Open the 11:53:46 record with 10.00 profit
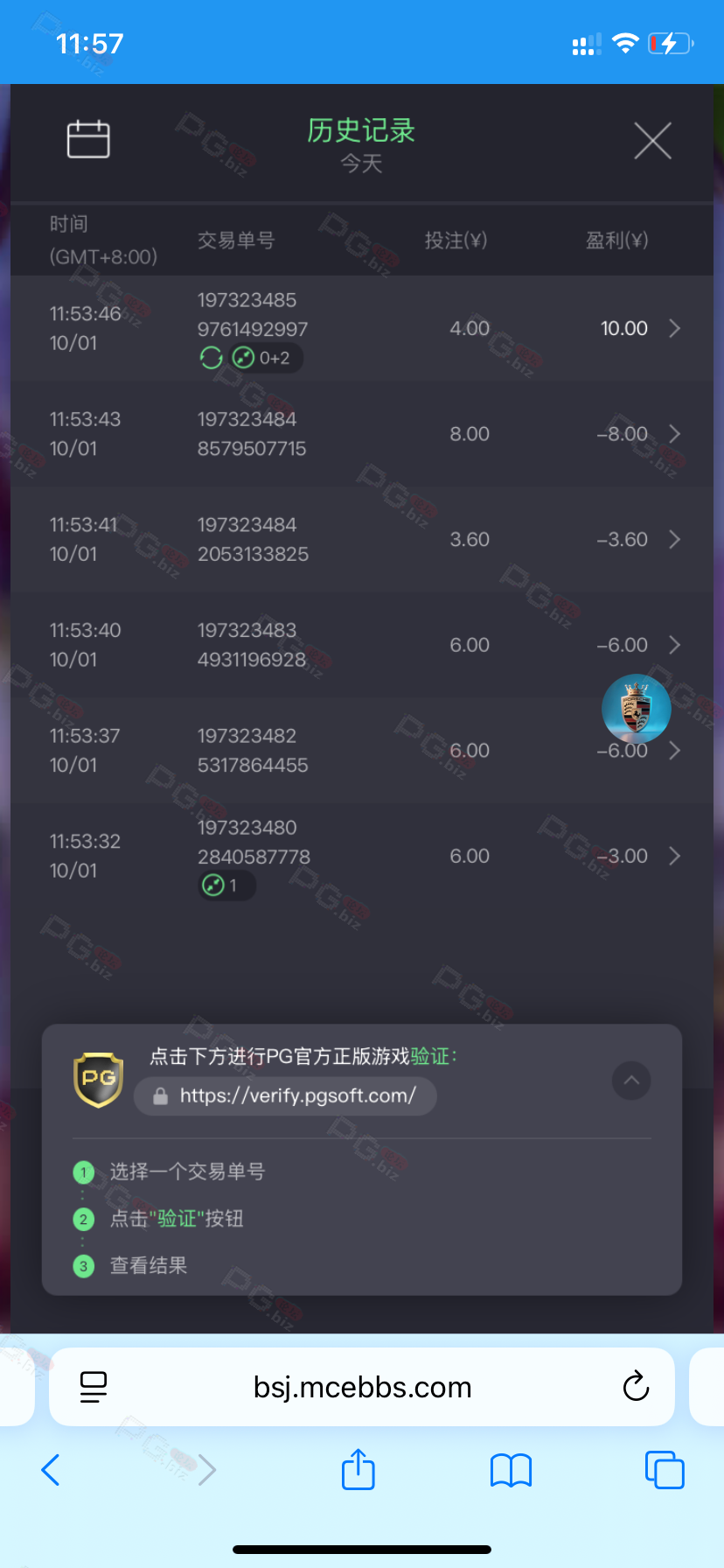The image size is (724, 1568). point(362,329)
